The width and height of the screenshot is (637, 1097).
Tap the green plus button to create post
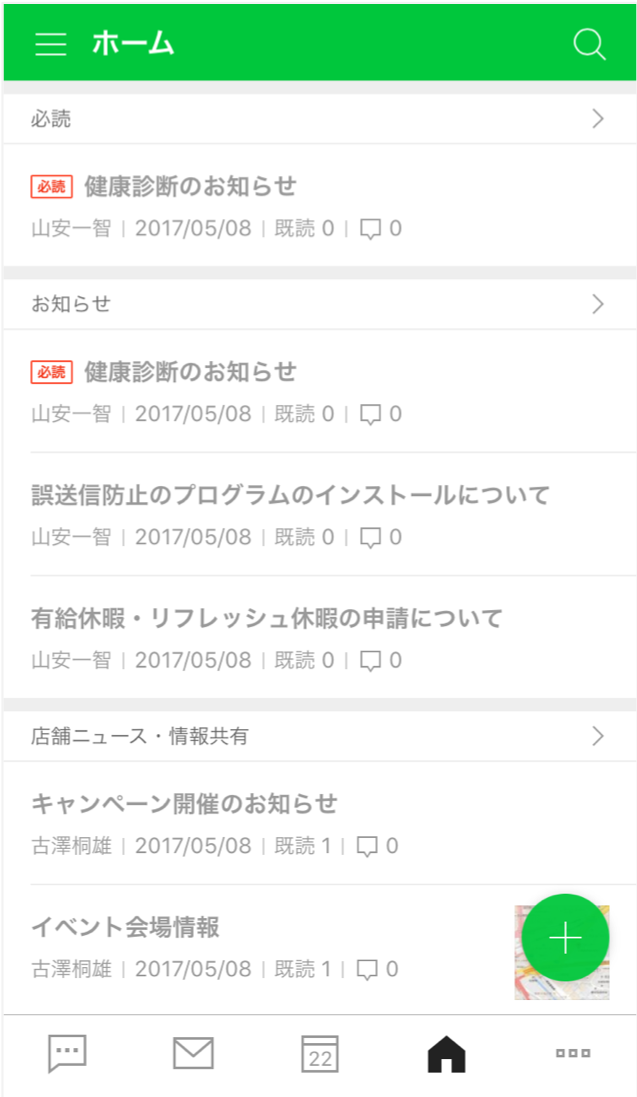click(x=565, y=938)
